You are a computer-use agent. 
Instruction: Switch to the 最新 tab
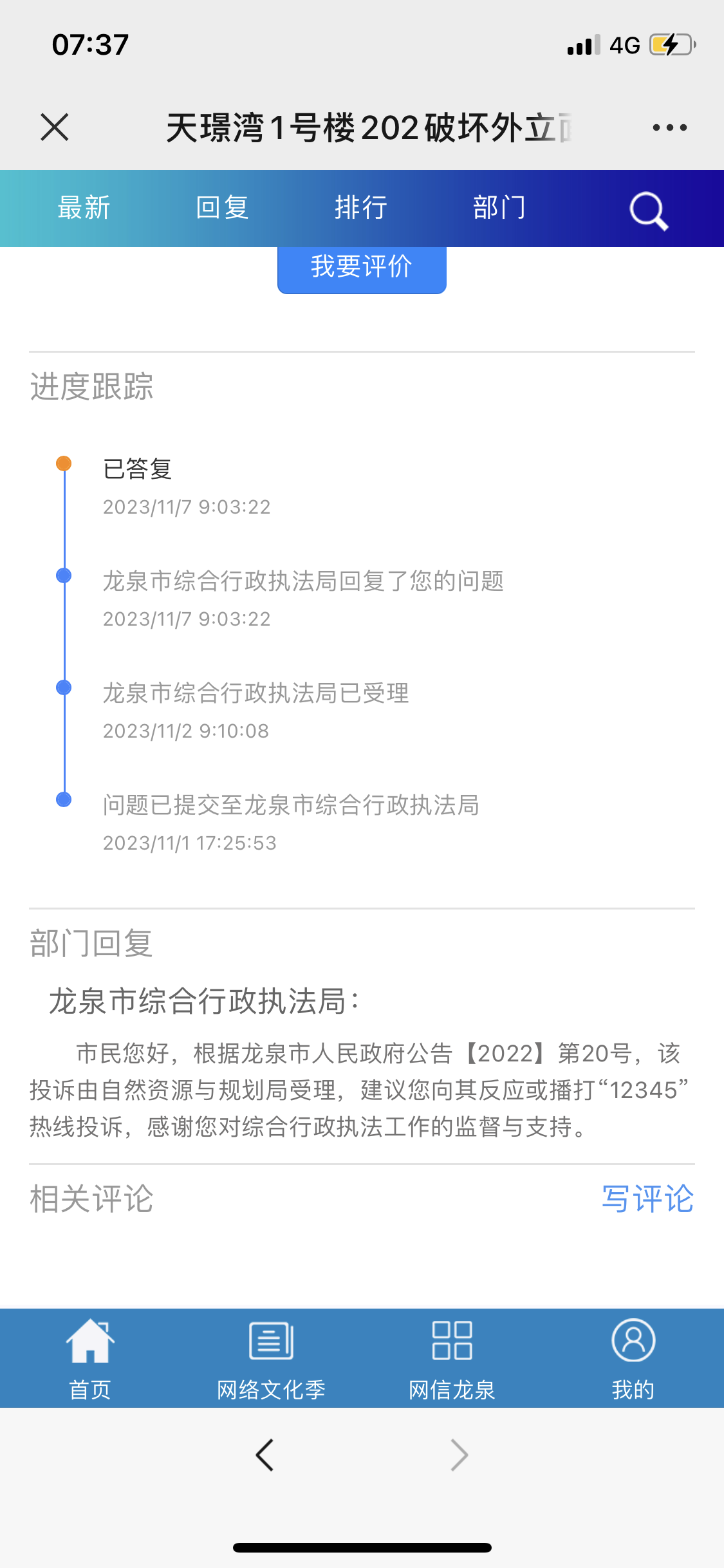click(84, 208)
